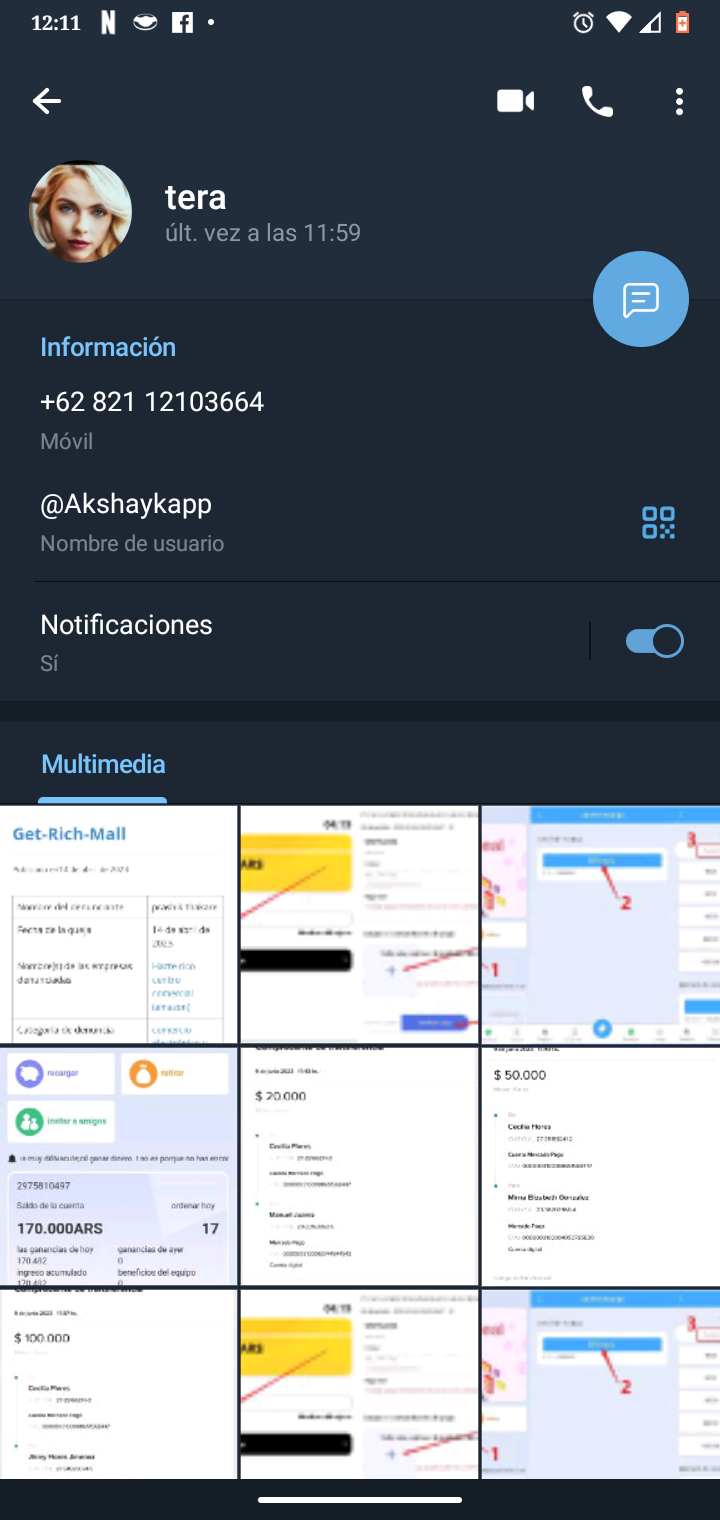The image size is (720, 1520).
Task: Open the Get-Rich-Mall media image
Action: click(x=118, y=924)
